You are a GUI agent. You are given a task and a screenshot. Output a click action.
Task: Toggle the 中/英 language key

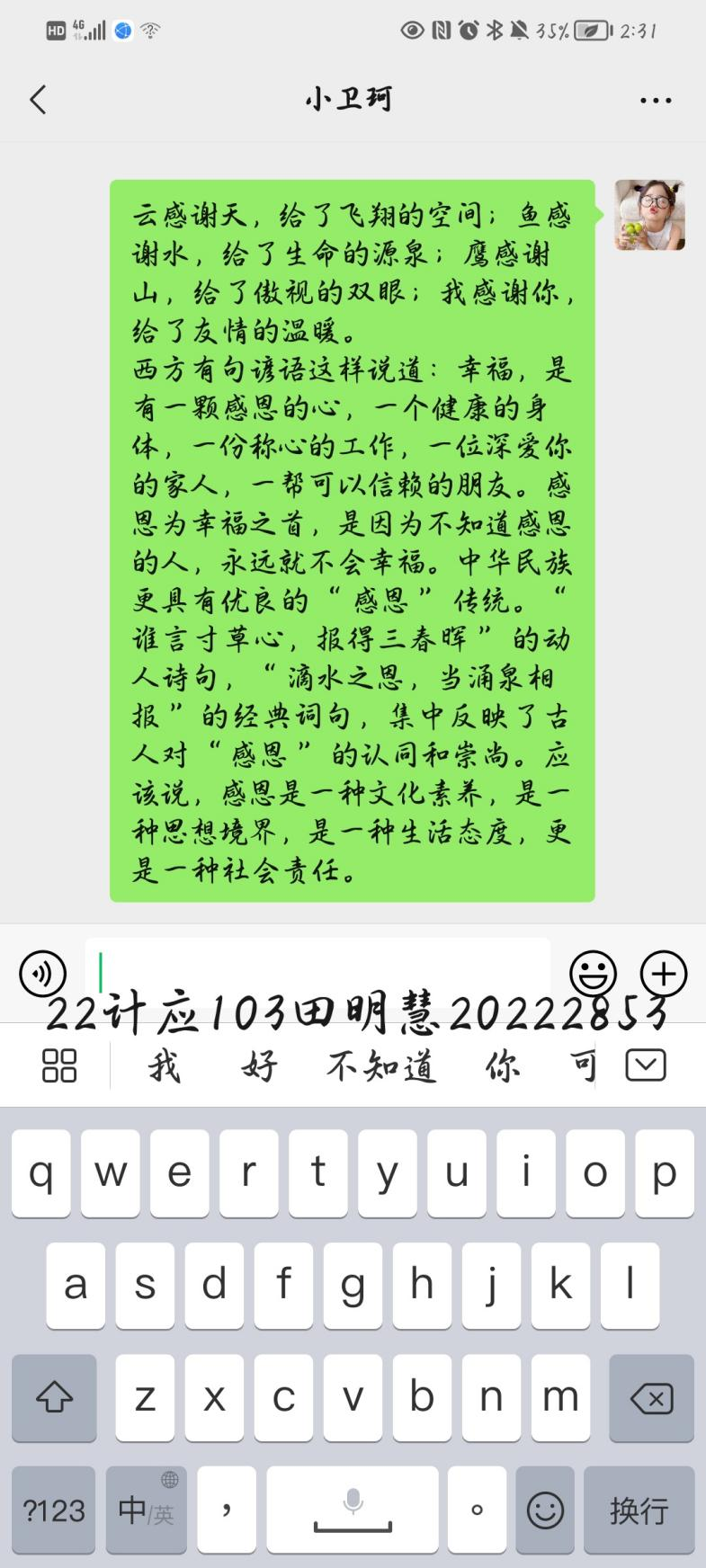tap(146, 1510)
